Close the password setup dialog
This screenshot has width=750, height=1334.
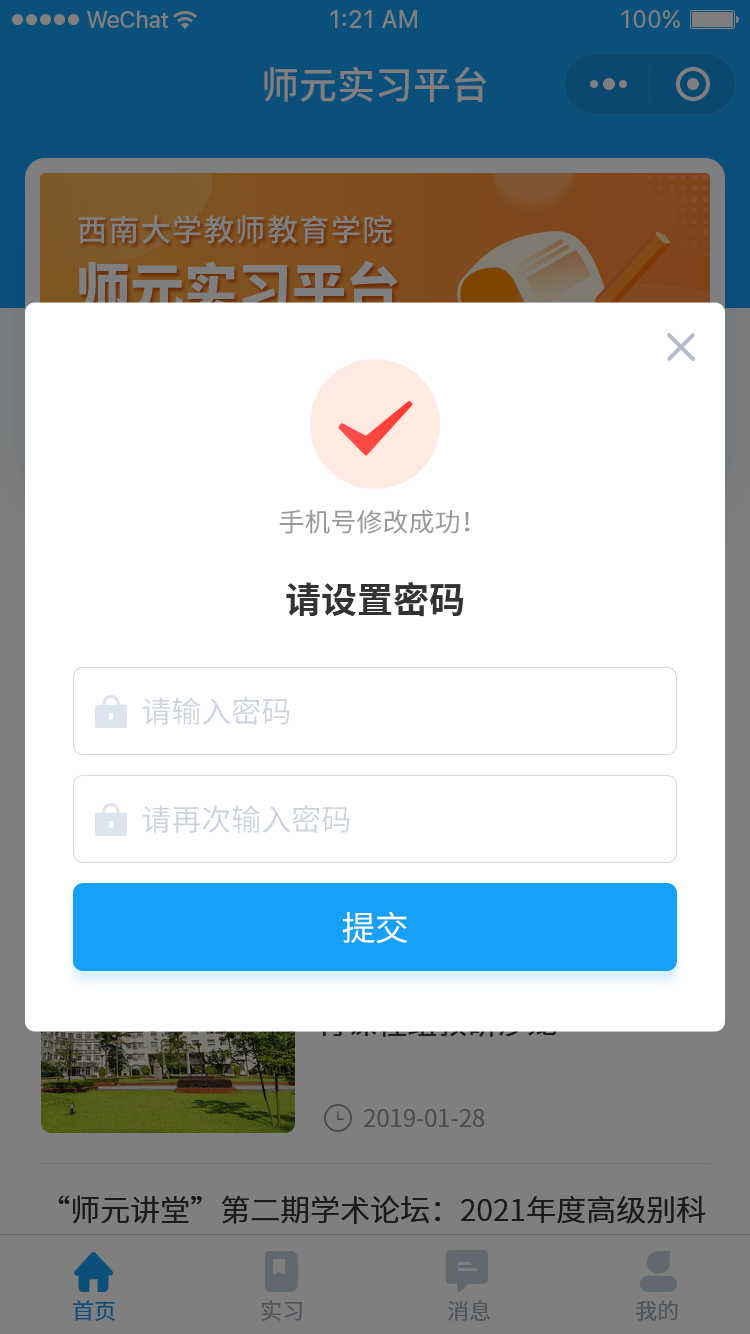tap(681, 347)
